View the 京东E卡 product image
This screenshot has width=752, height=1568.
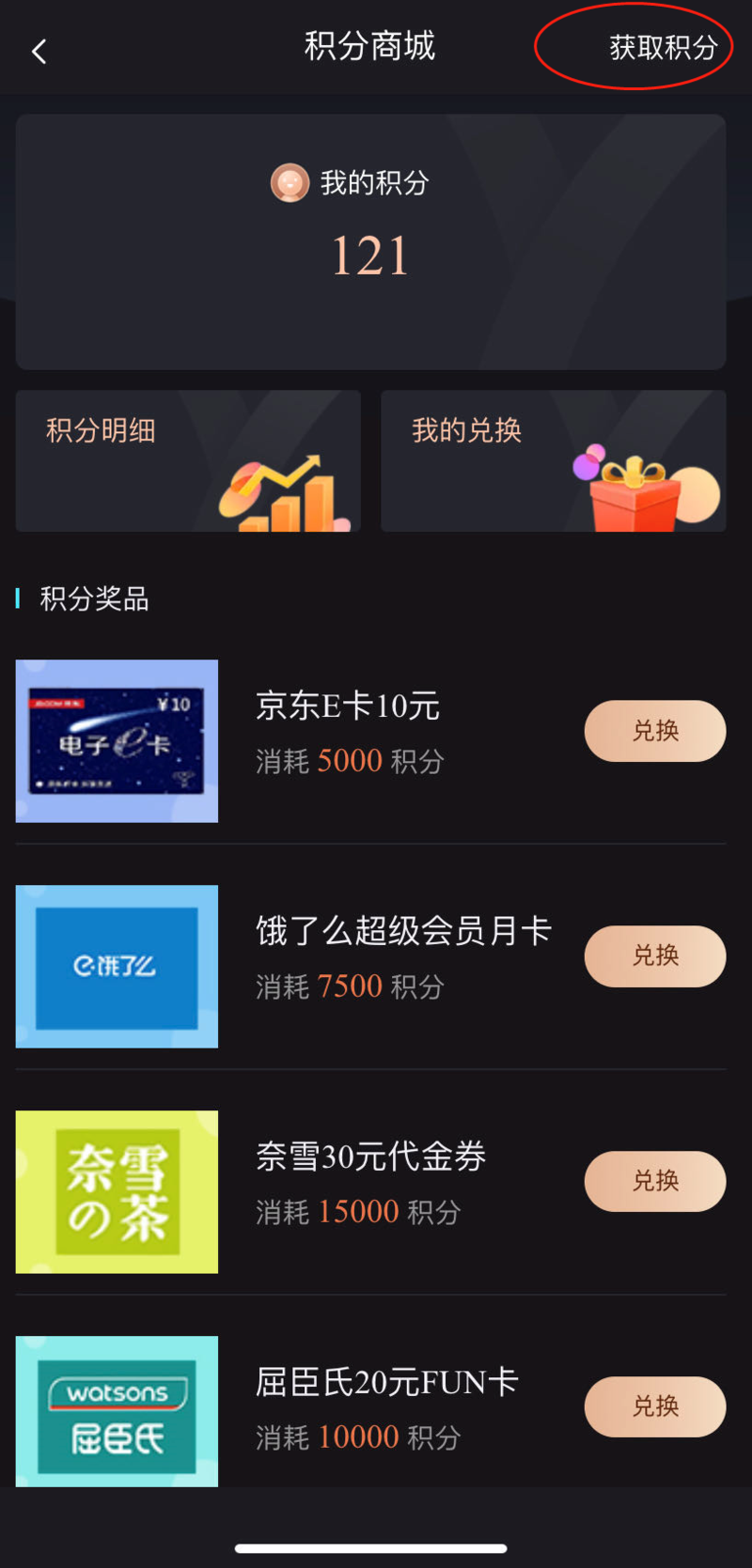click(117, 741)
